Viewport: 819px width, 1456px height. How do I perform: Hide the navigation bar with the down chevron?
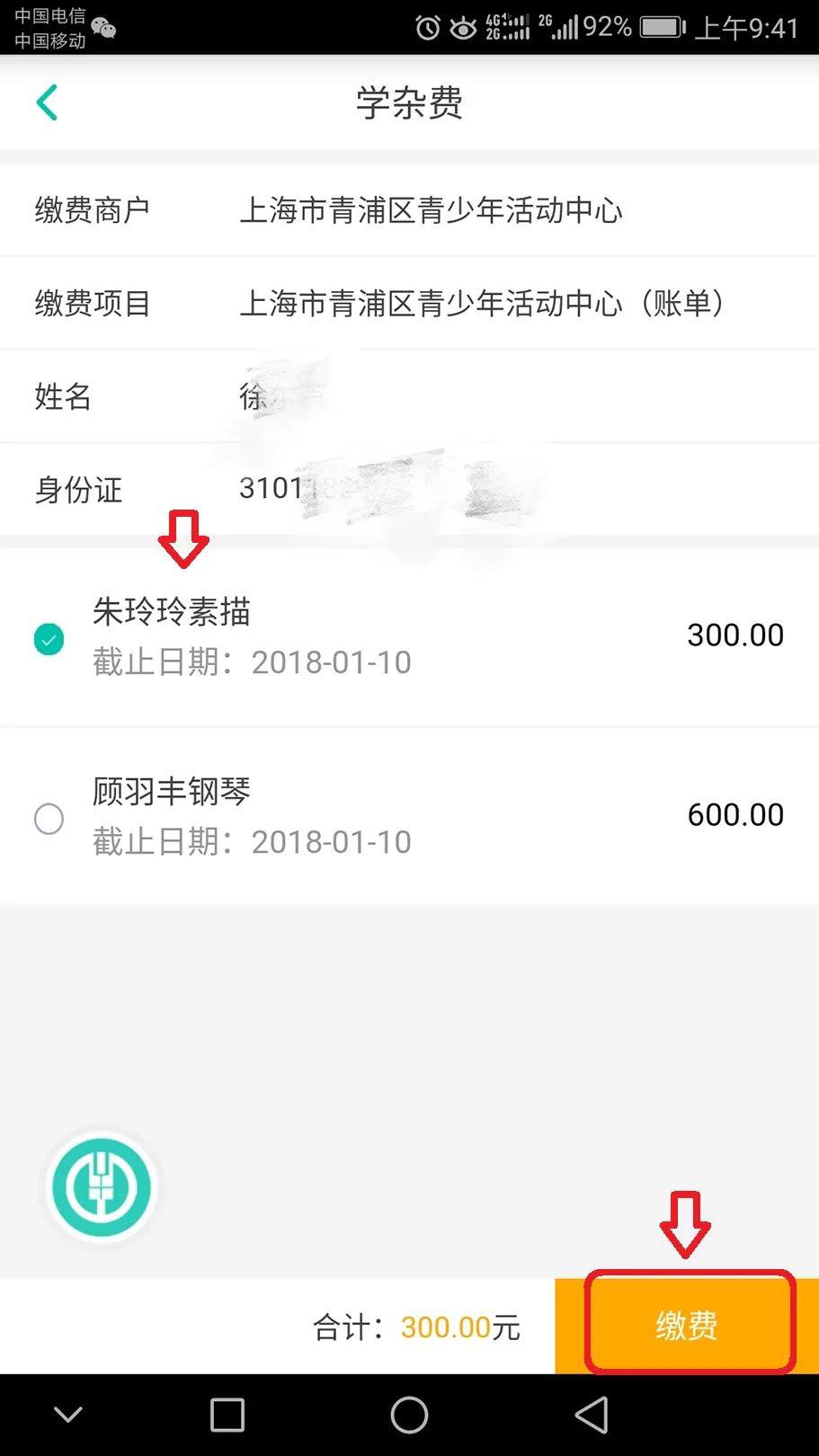pos(68,1416)
